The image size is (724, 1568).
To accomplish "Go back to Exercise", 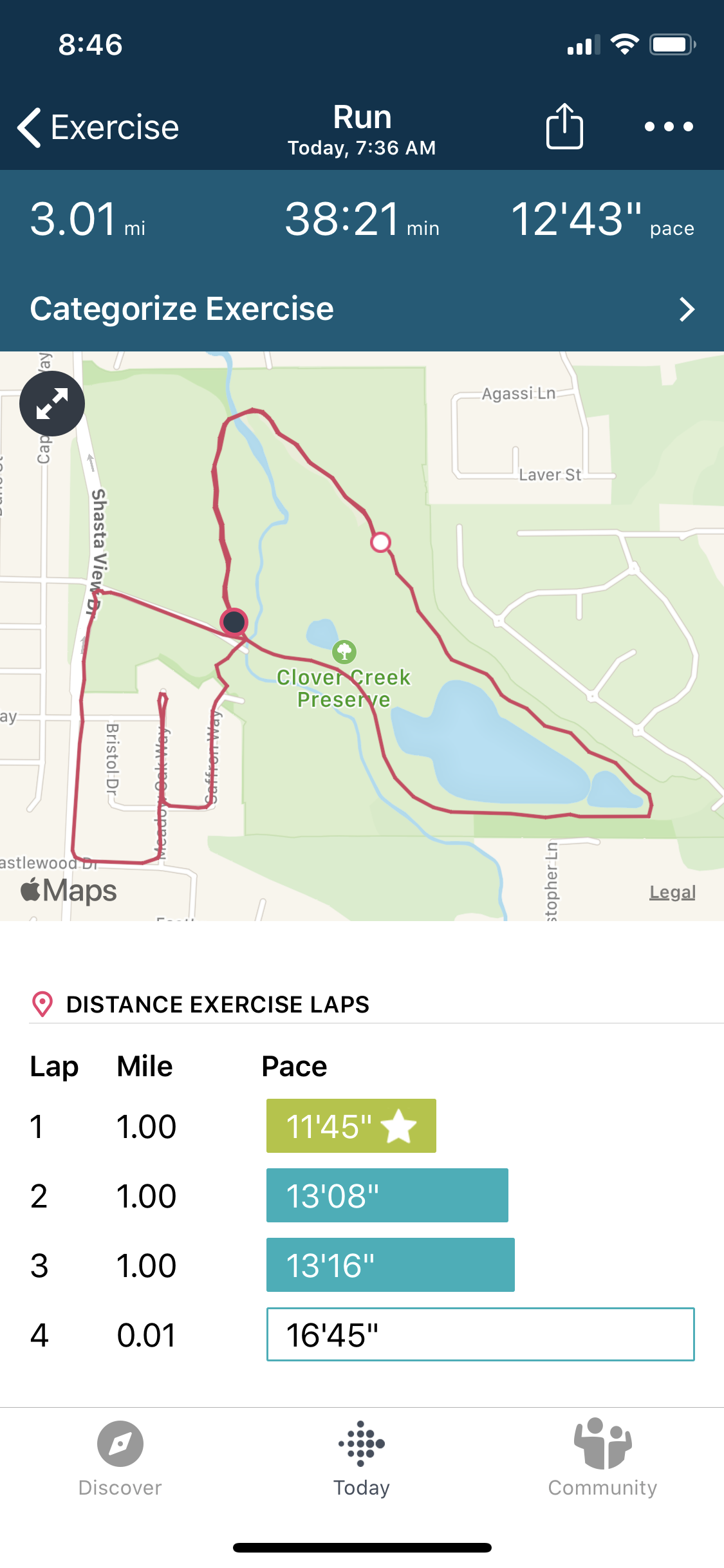I will click(98, 127).
